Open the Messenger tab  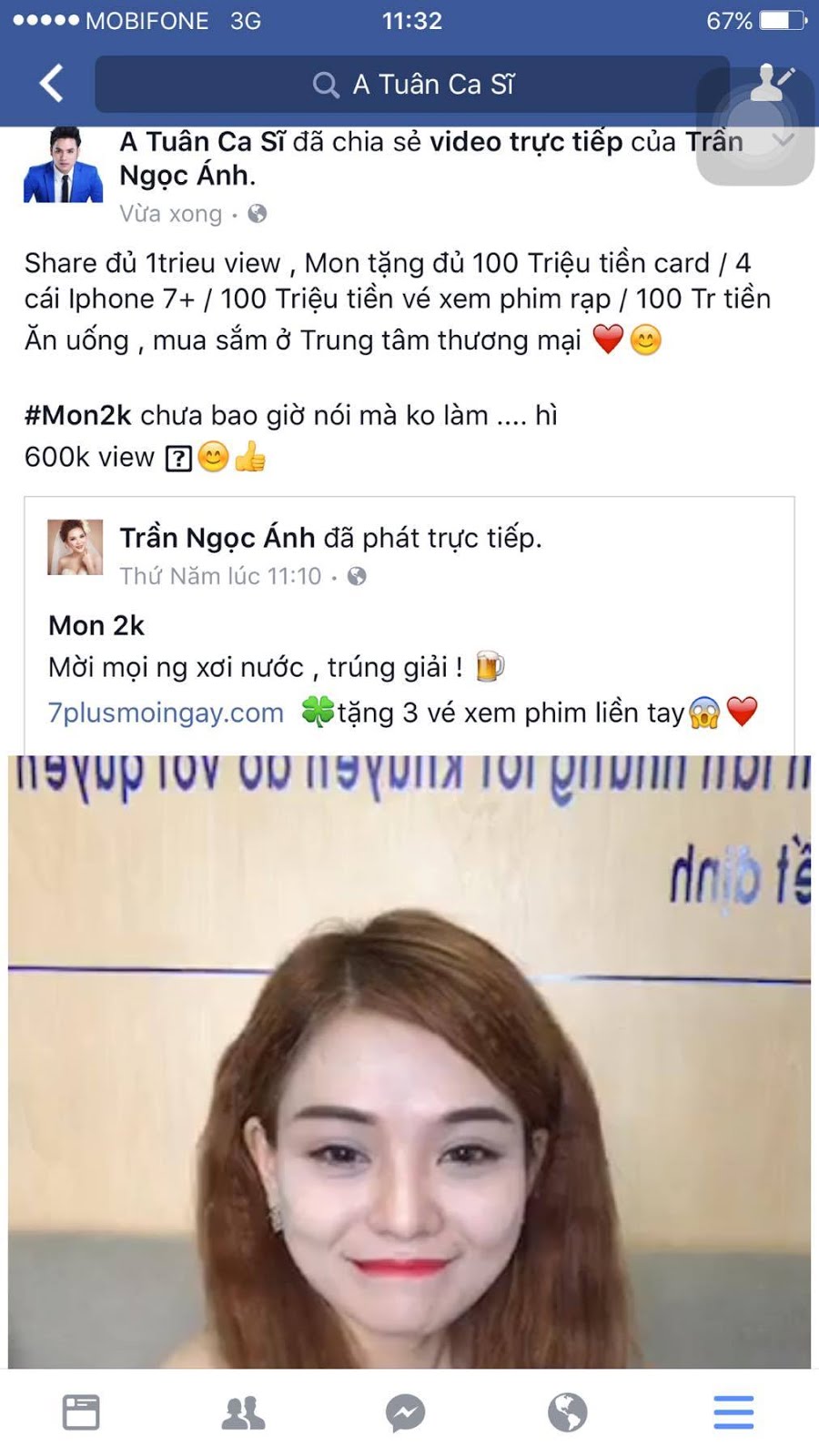tap(406, 1412)
